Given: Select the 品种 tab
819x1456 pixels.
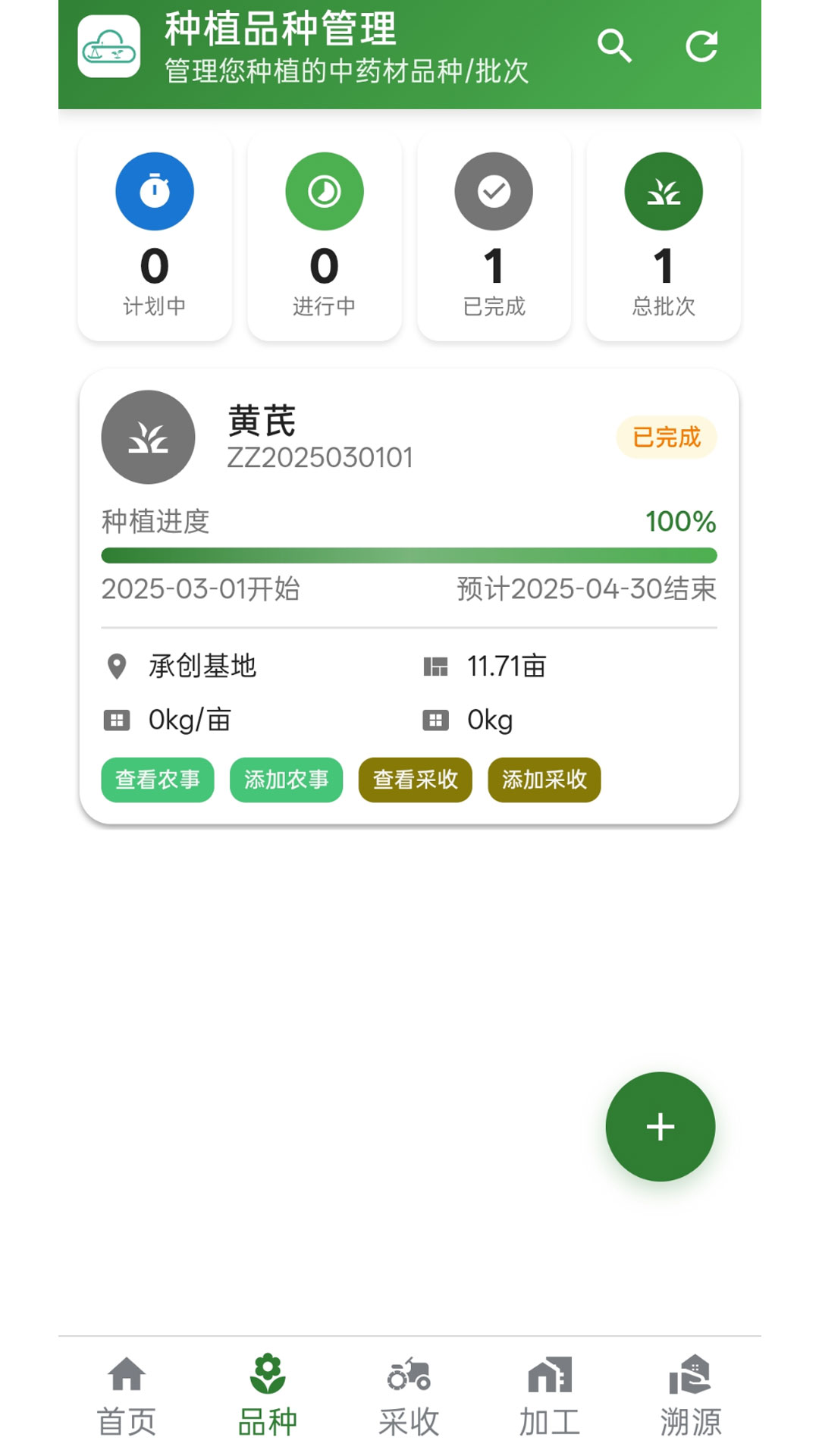Looking at the screenshot, I should tap(268, 1397).
